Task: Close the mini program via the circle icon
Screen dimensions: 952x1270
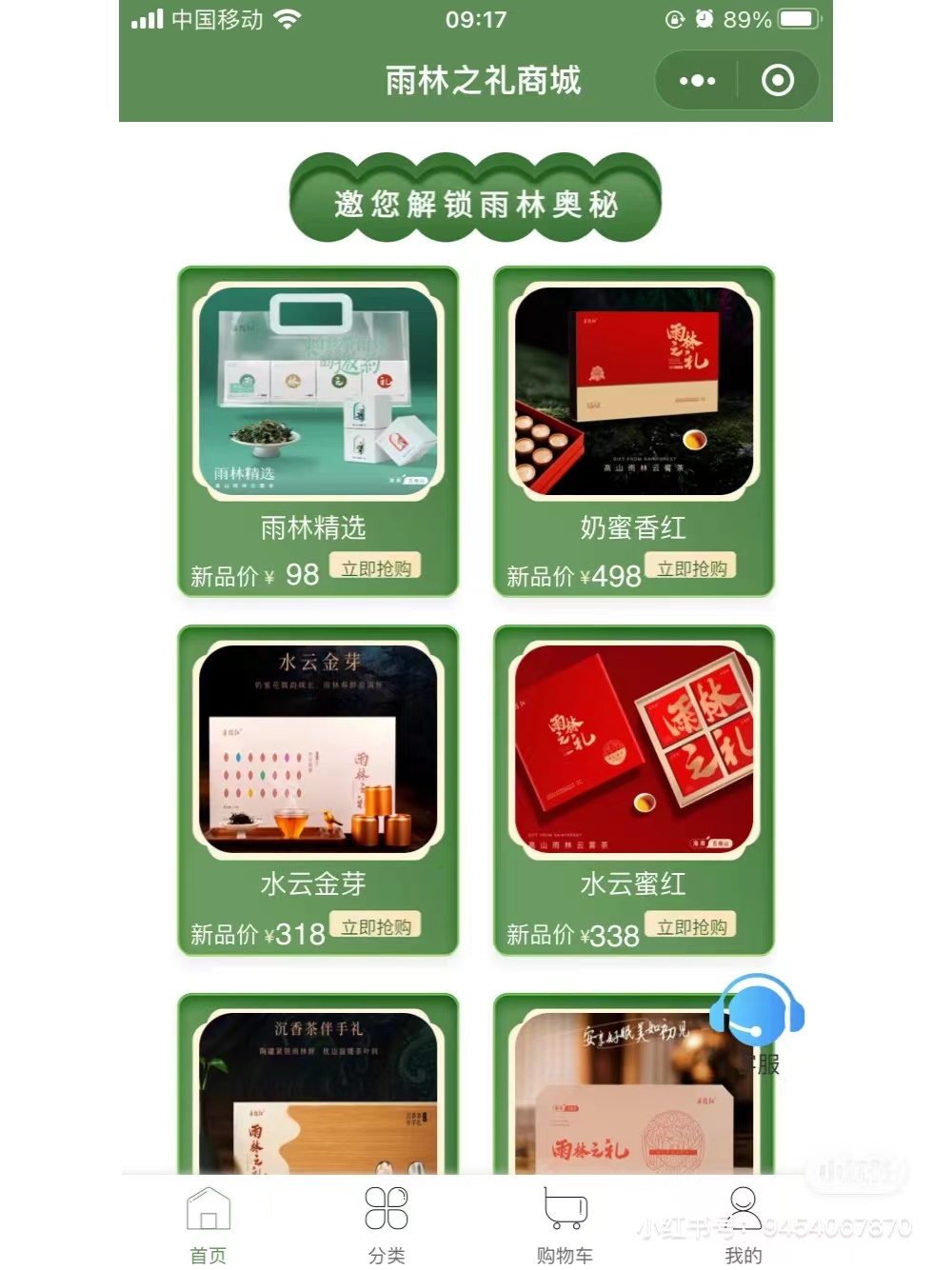Action: (777, 81)
